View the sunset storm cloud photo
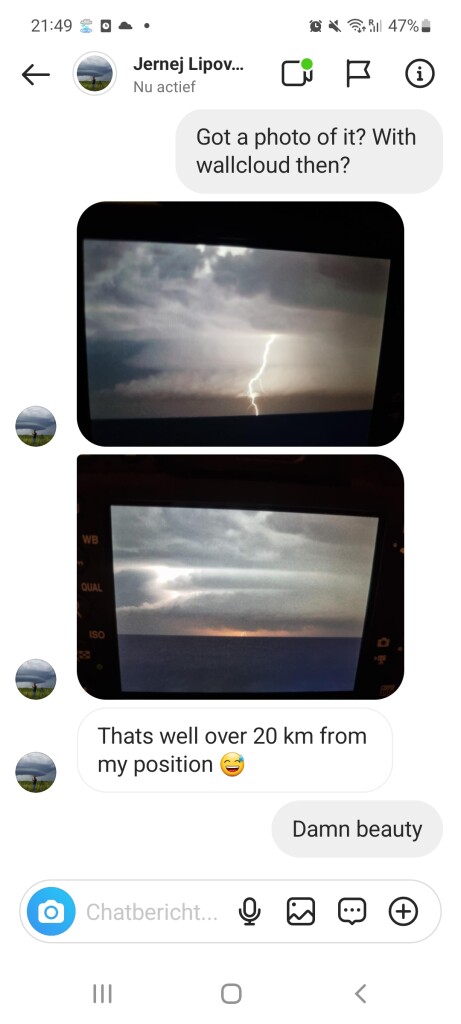The width and height of the screenshot is (461, 1024). tap(240, 577)
